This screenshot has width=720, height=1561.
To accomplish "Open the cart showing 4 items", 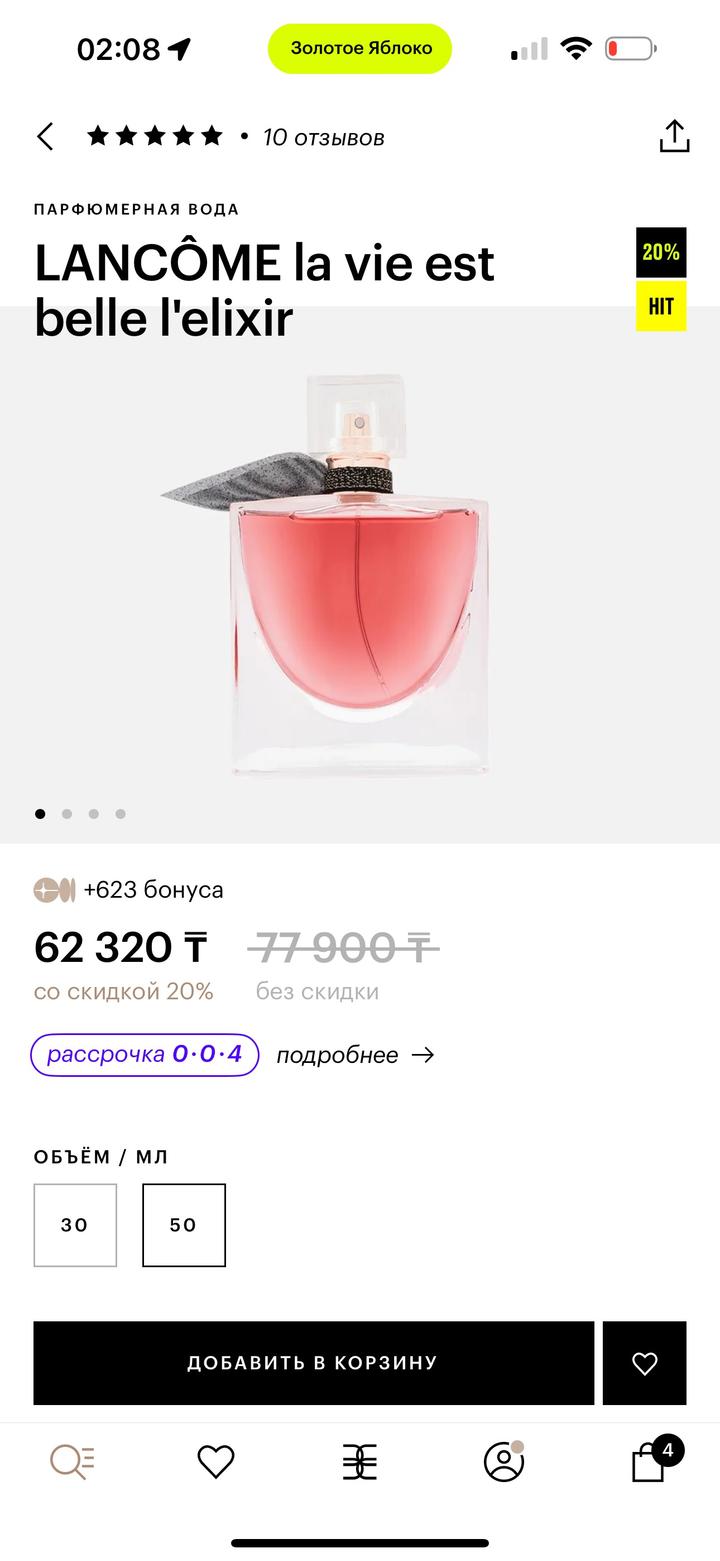I will coord(648,1461).
